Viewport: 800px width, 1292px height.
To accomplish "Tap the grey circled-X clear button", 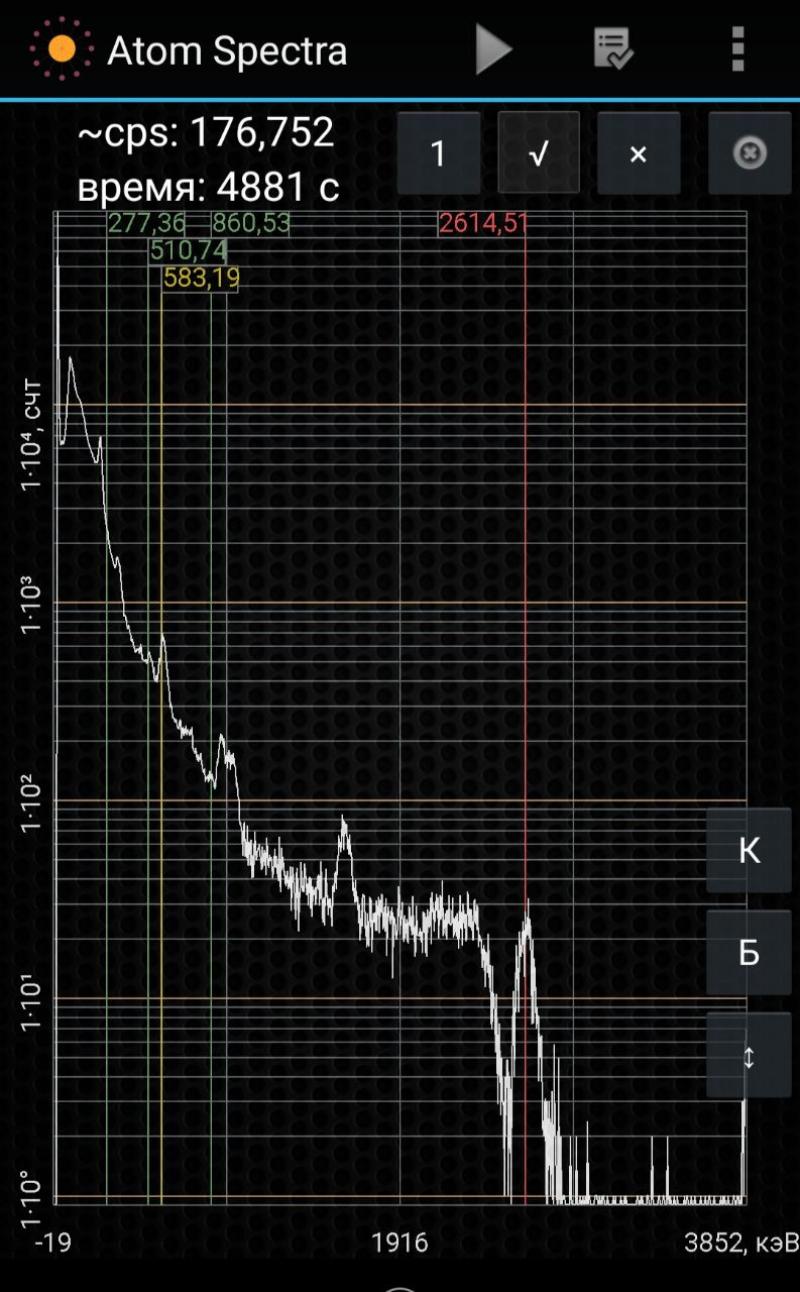I will coord(750,153).
